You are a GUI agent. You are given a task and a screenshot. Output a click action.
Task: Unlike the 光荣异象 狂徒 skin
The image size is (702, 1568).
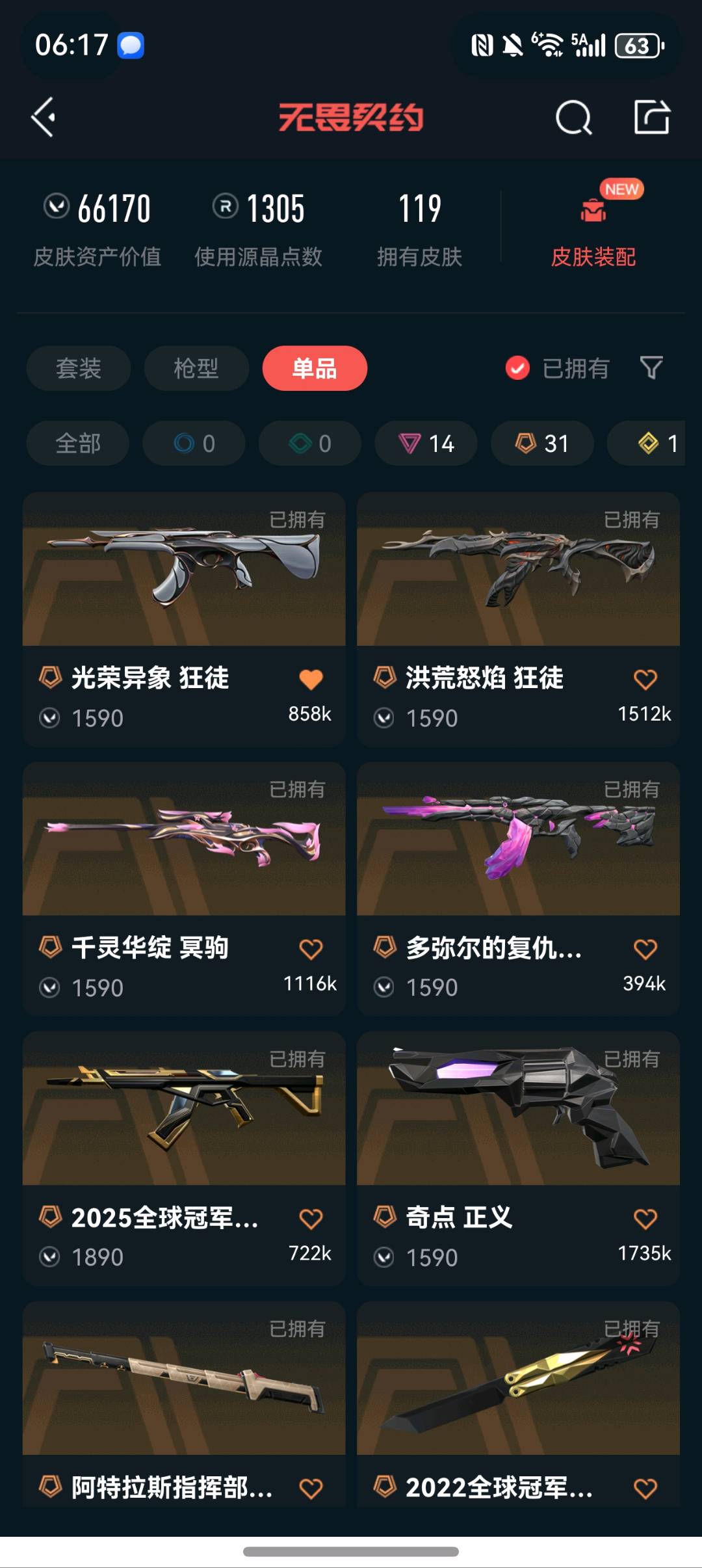[311, 679]
